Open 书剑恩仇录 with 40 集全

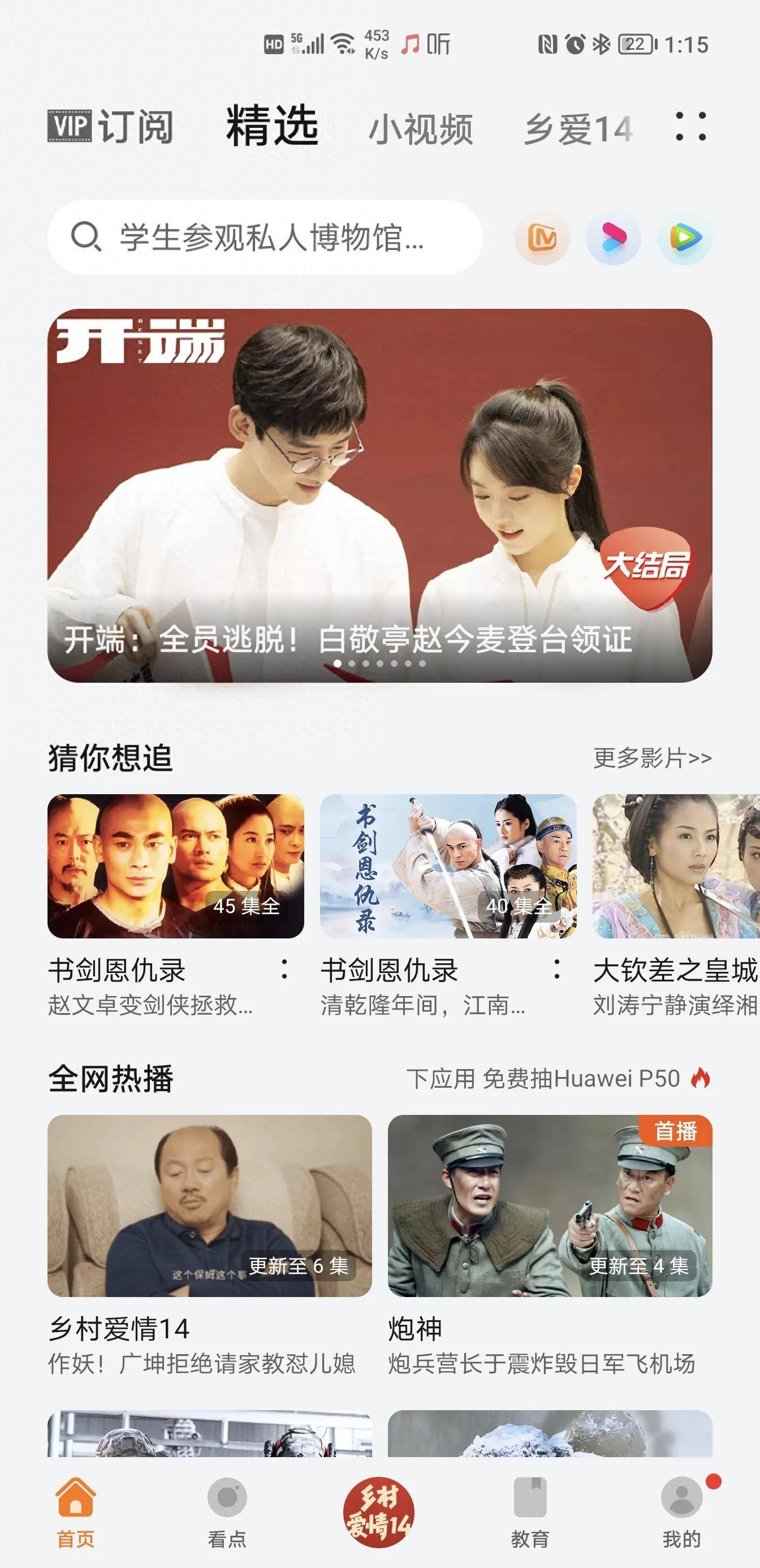pyautogui.click(x=448, y=865)
